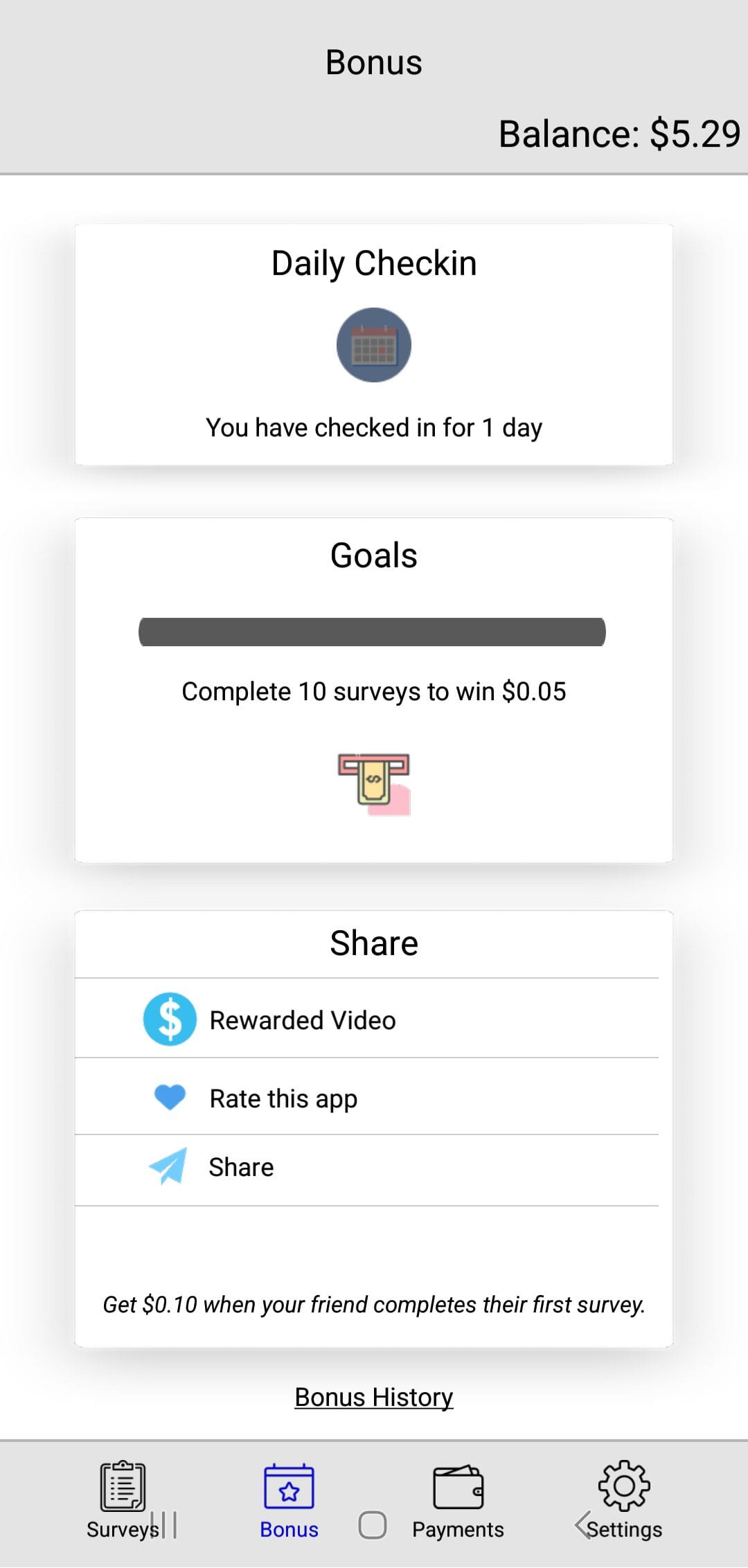Select the Bonus tab

coord(289,1499)
